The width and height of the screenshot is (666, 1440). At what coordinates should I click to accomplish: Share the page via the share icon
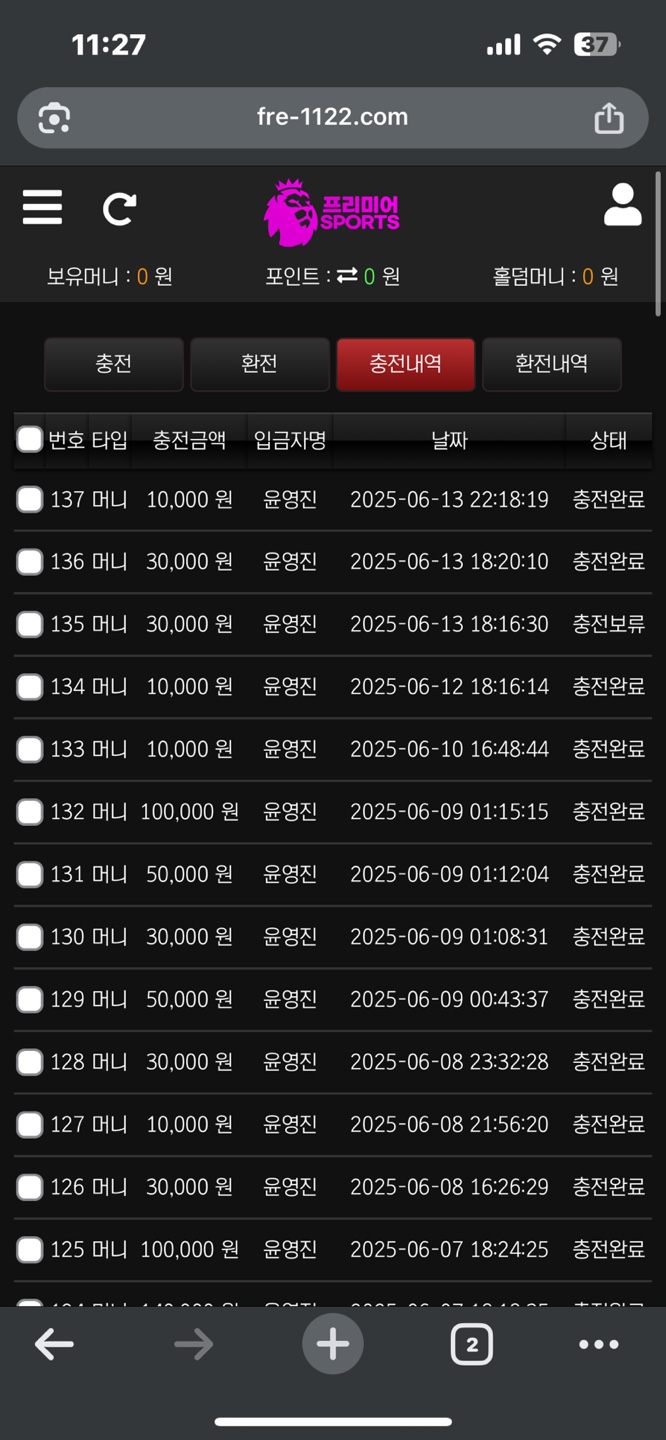(609, 118)
